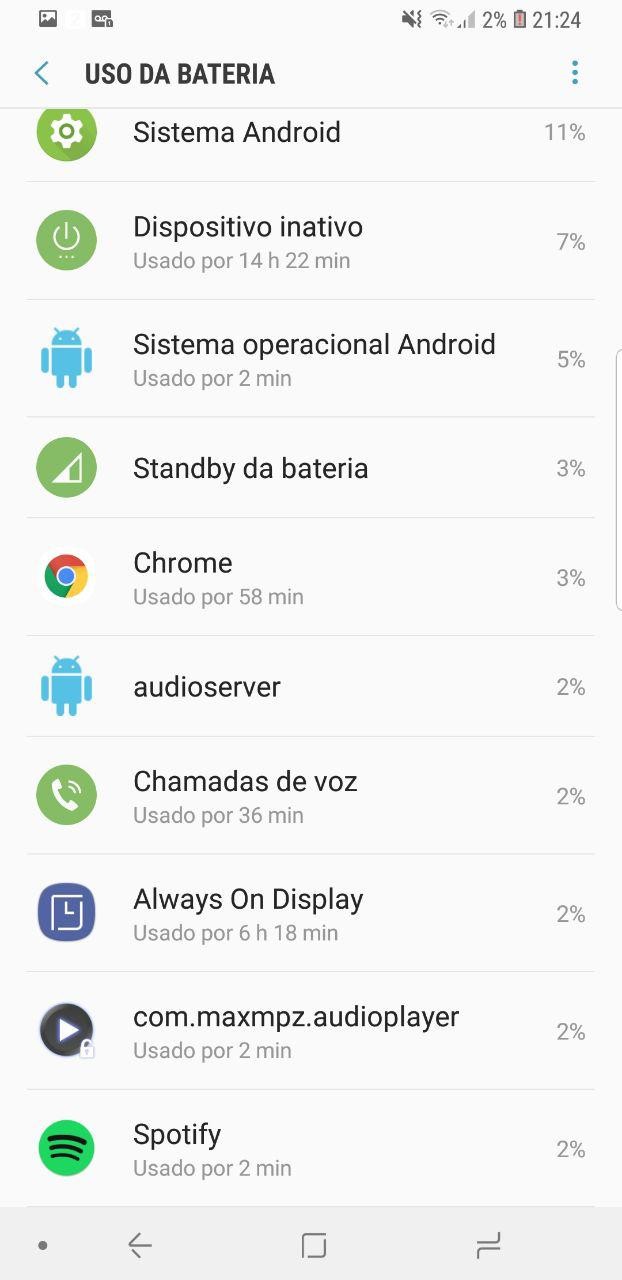
Task: Open audioserver battery details
Action: pyautogui.click(x=311, y=687)
